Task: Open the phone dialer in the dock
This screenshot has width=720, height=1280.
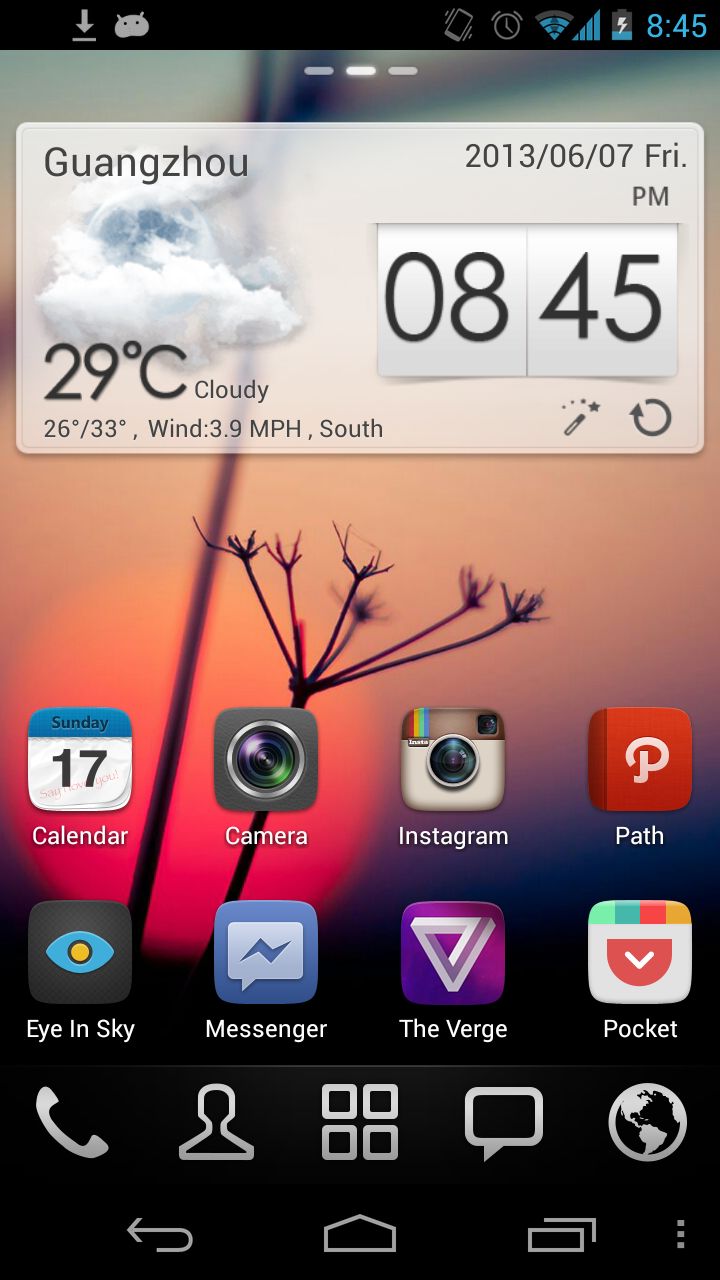Action: (x=72, y=1122)
